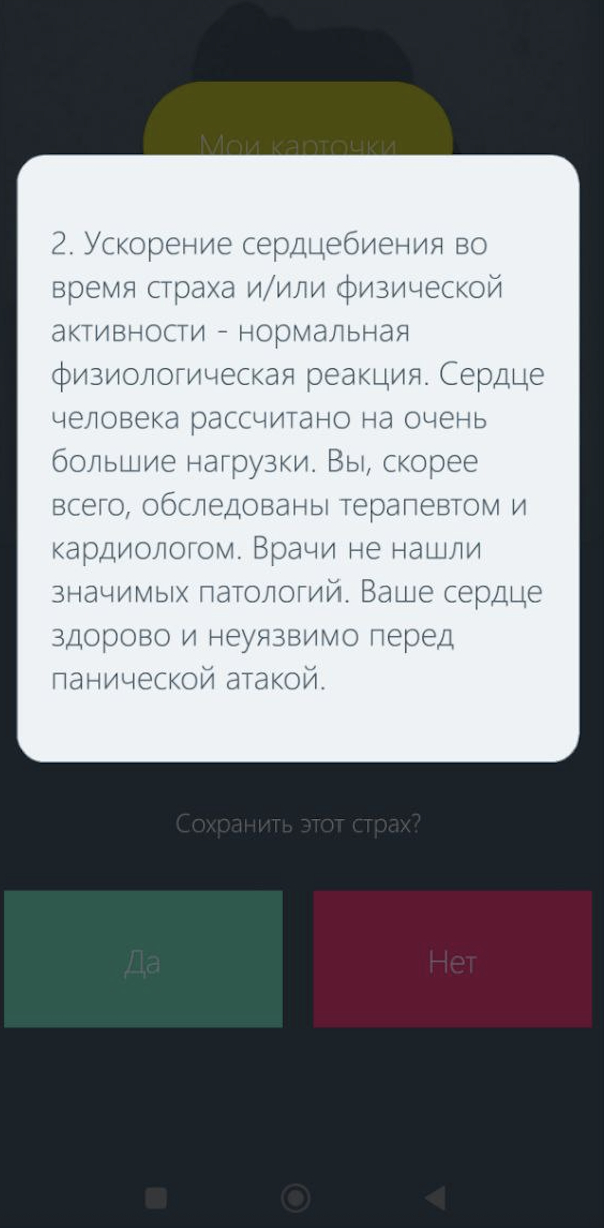The height and width of the screenshot is (1228, 604).
Task: Tap Да to save this fear
Action: [x=143, y=959]
